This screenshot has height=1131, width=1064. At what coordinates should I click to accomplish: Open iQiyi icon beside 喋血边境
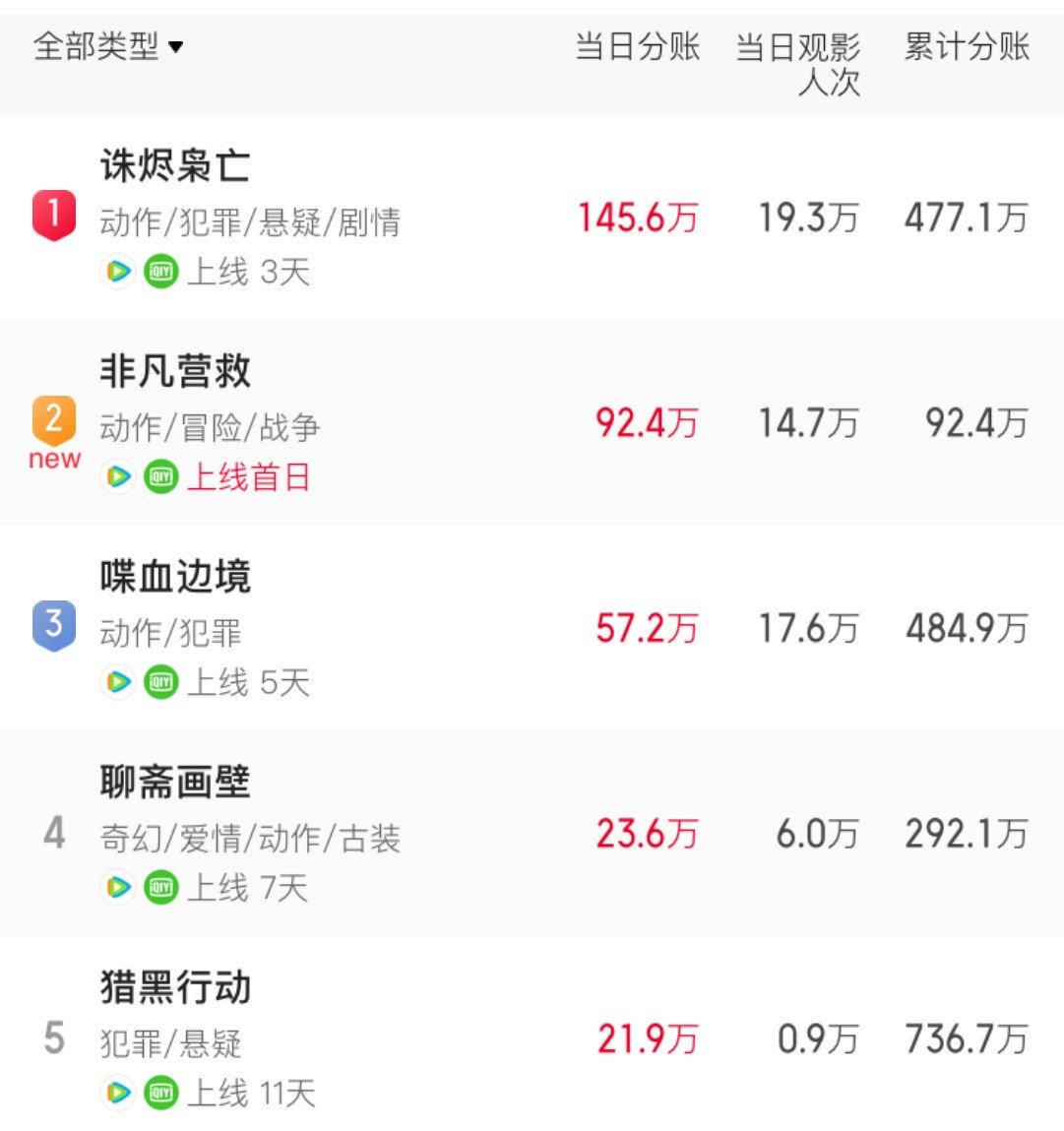159,682
